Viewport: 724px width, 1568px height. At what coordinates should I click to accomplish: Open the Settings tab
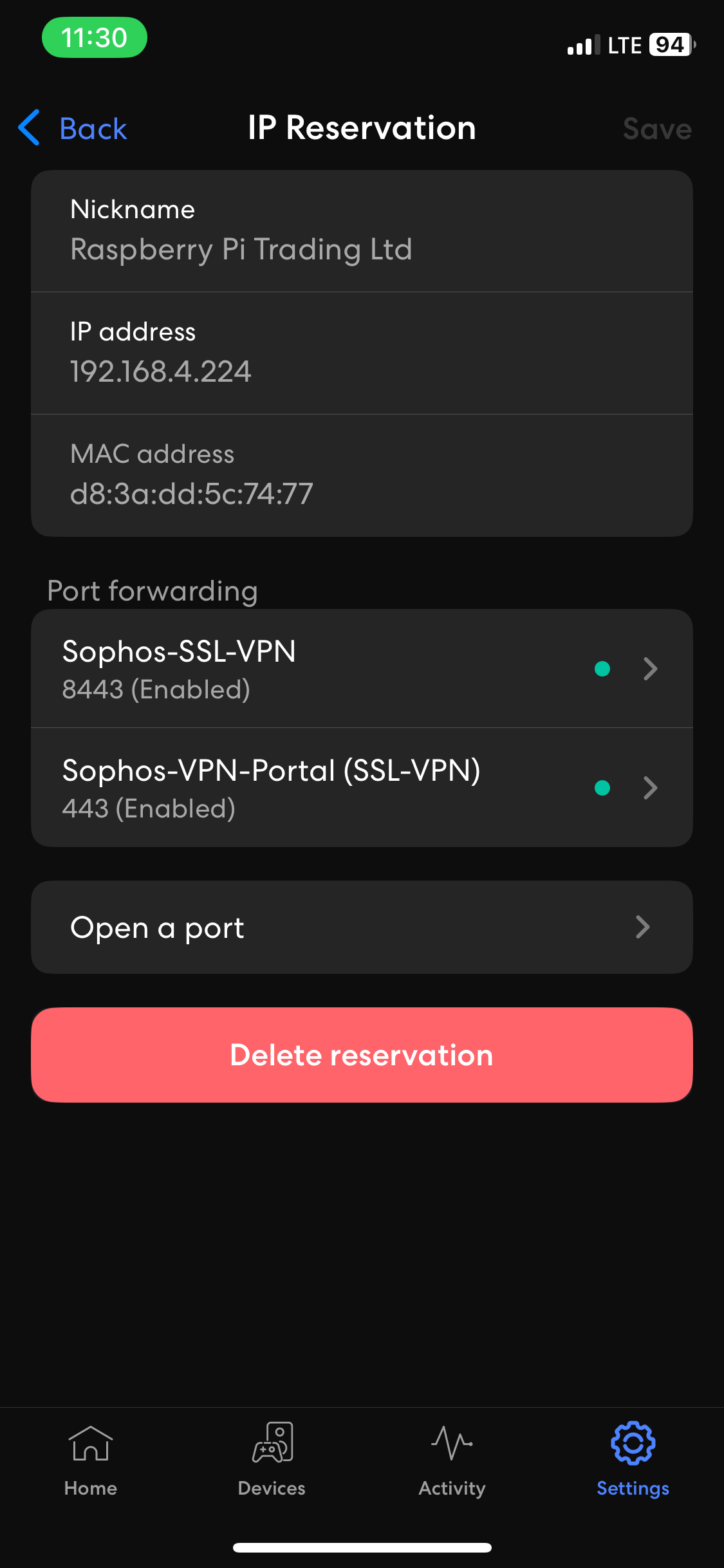pyautogui.click(x=633, y=1460)
